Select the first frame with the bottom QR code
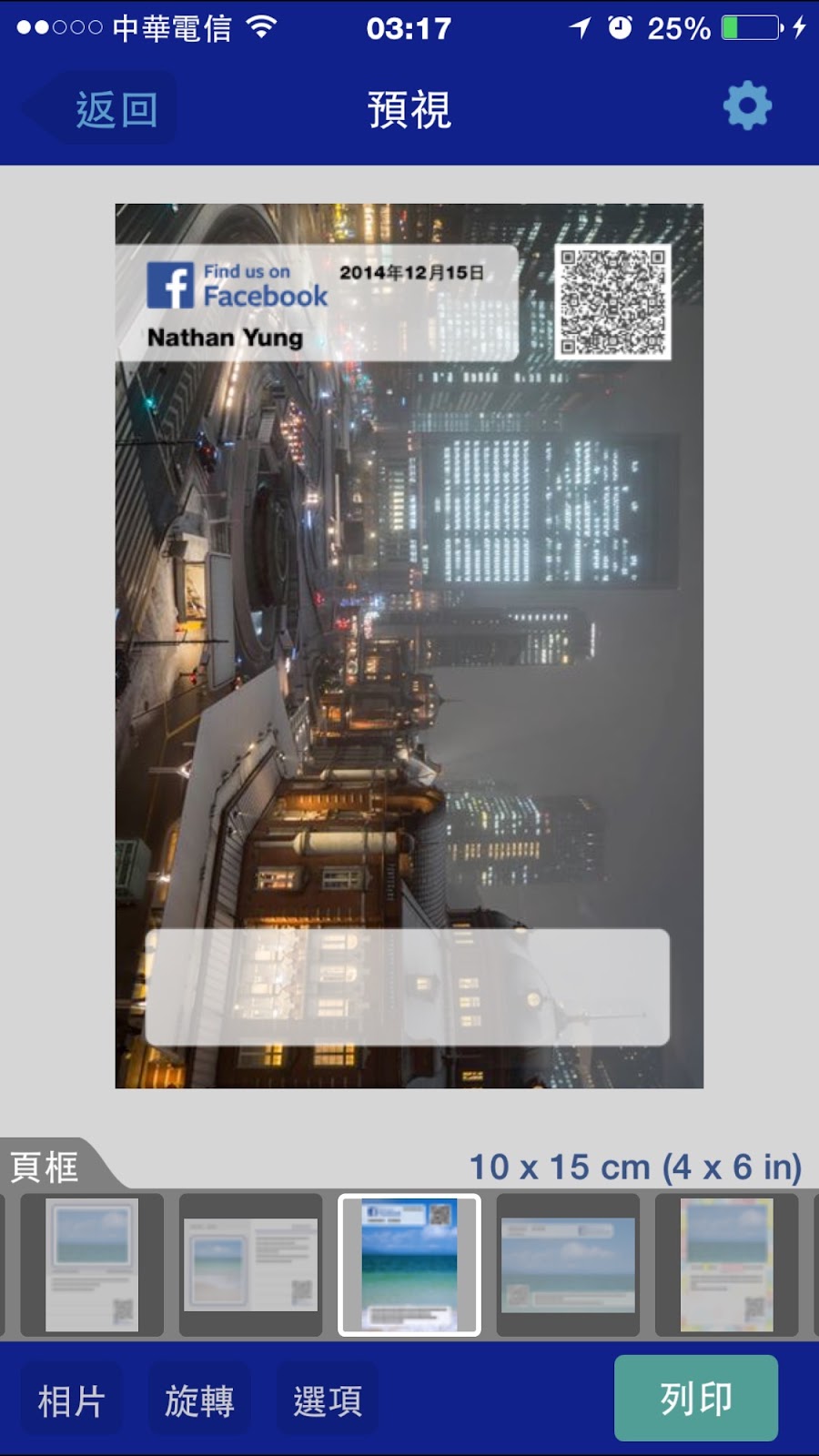This screenshot has height=1456, width=819. (x=92, y=1265)
